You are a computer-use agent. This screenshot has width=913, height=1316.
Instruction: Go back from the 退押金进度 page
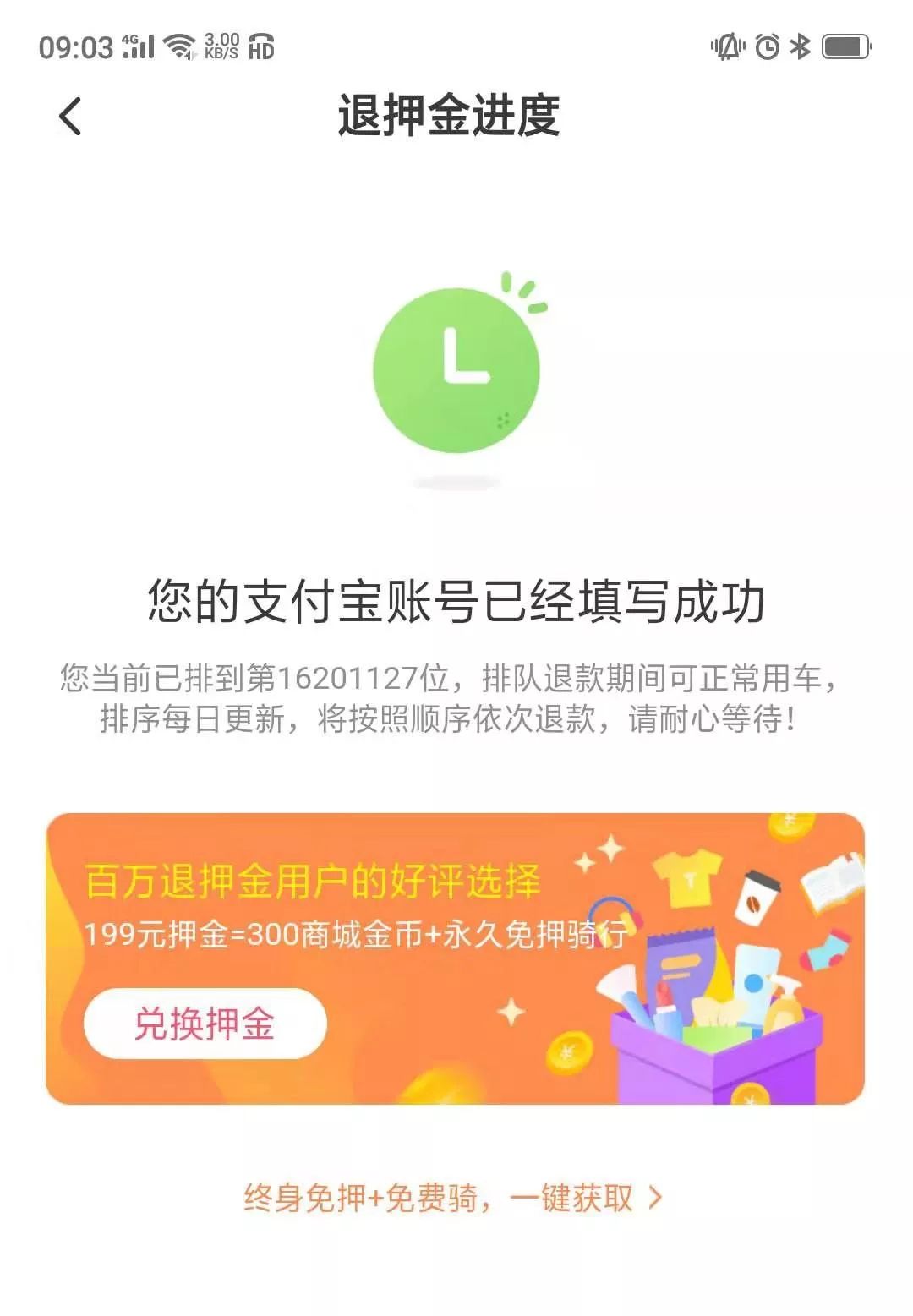point(71,116)
